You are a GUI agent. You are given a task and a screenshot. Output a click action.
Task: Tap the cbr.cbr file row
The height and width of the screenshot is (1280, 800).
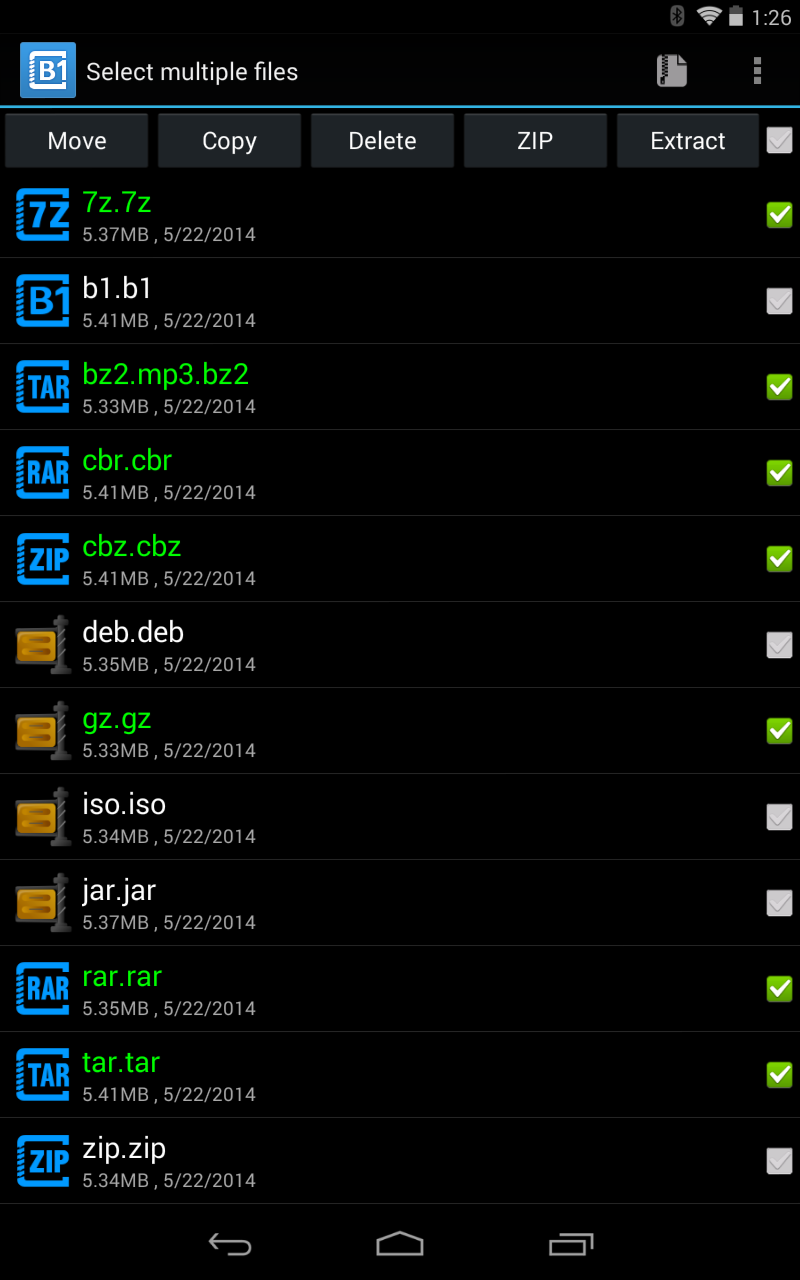[400, 473]
